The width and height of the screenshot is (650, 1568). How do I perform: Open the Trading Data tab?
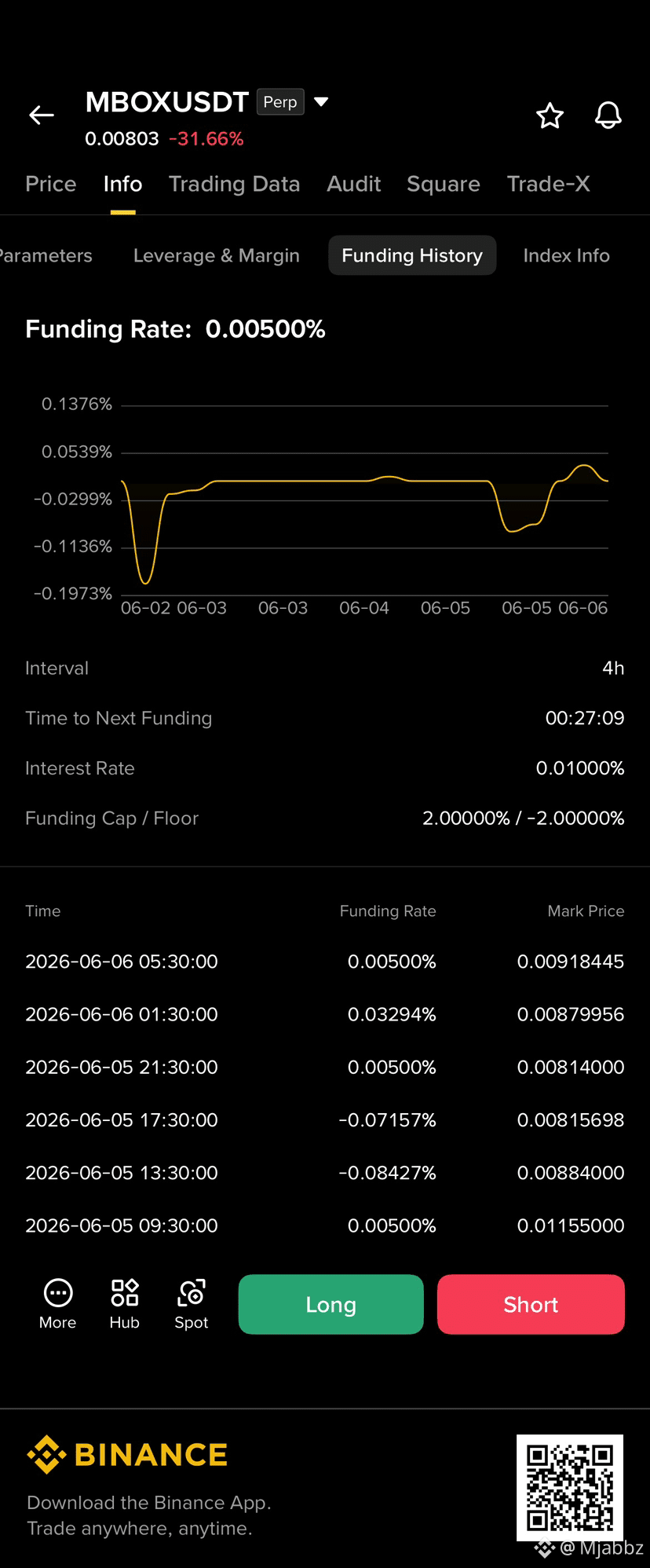(x=234, y=184)
